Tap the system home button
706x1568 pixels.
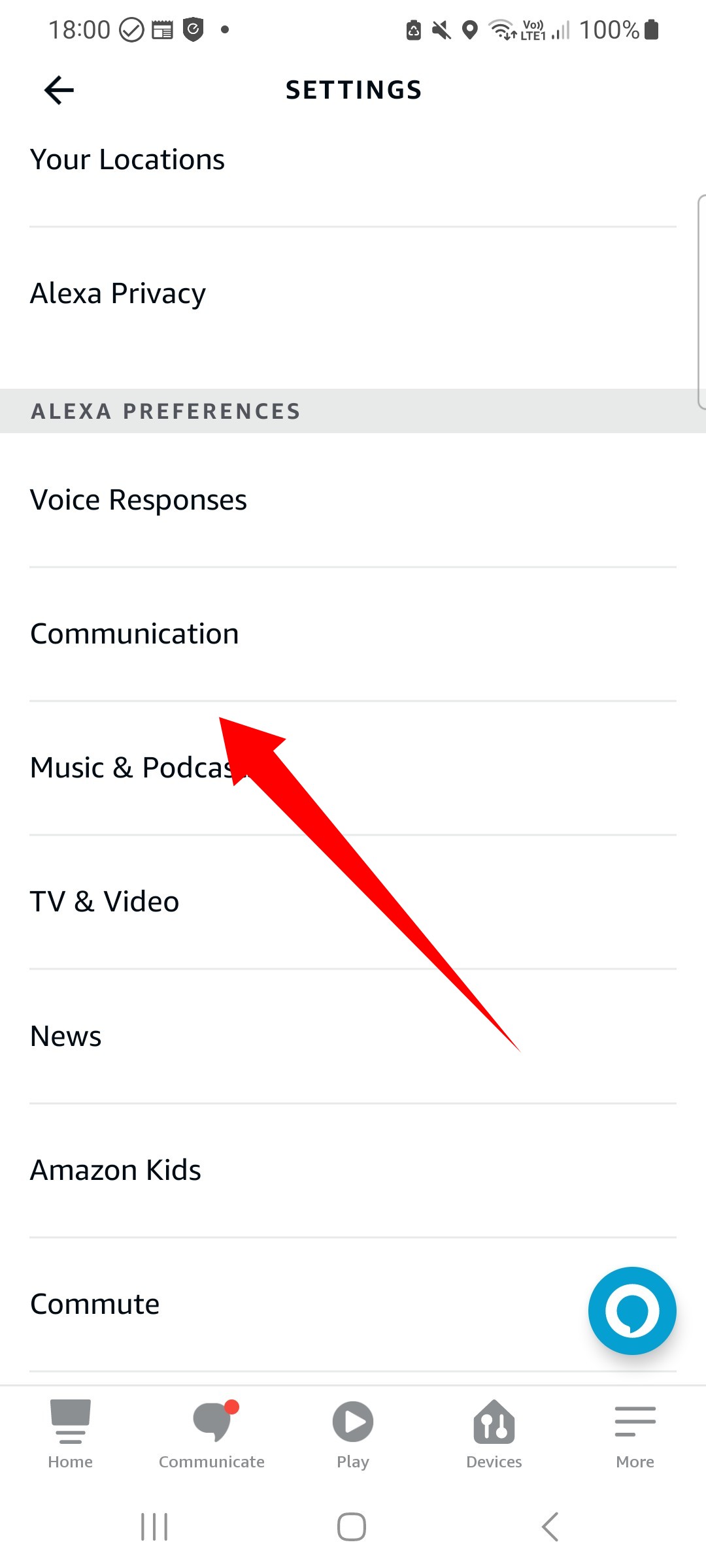352,1527
